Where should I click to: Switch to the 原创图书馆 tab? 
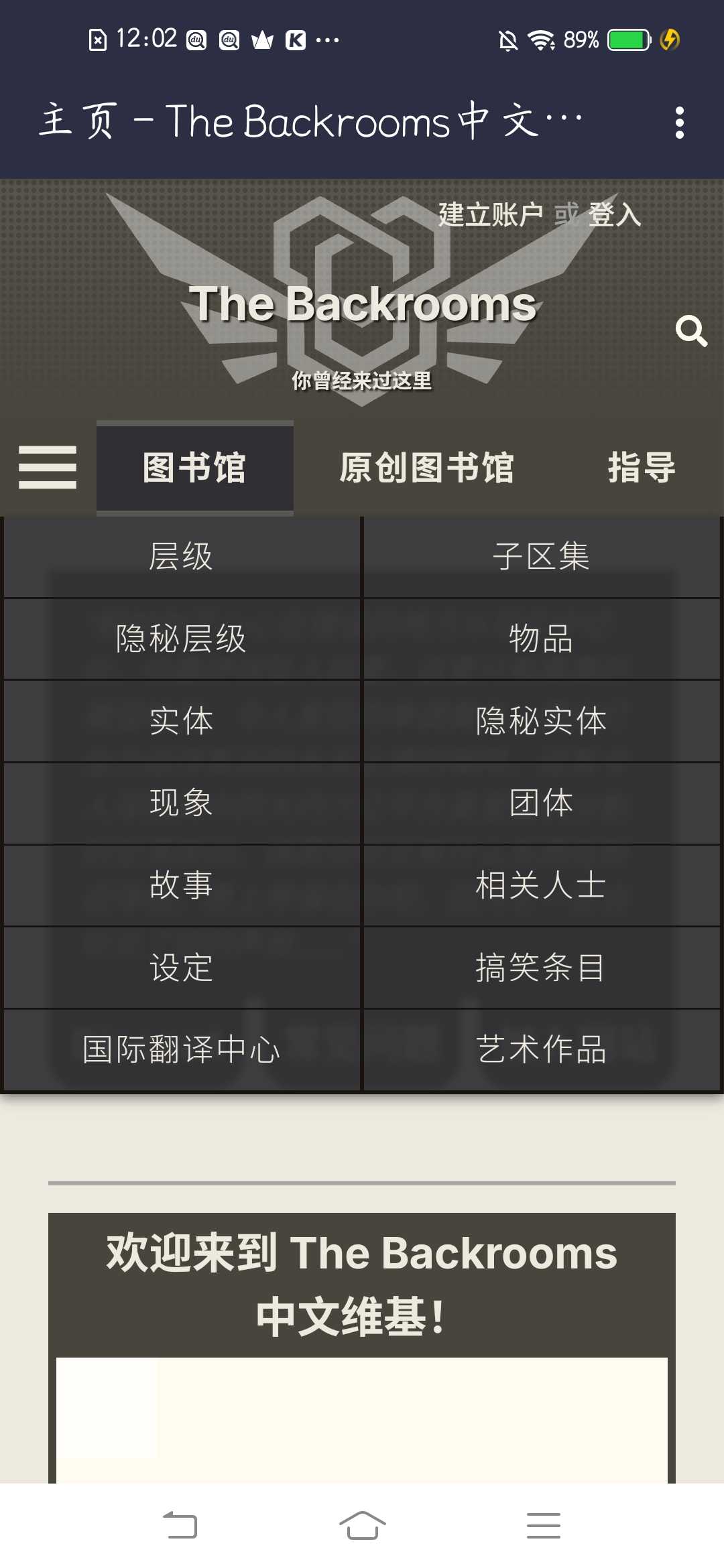click(426, 468)
